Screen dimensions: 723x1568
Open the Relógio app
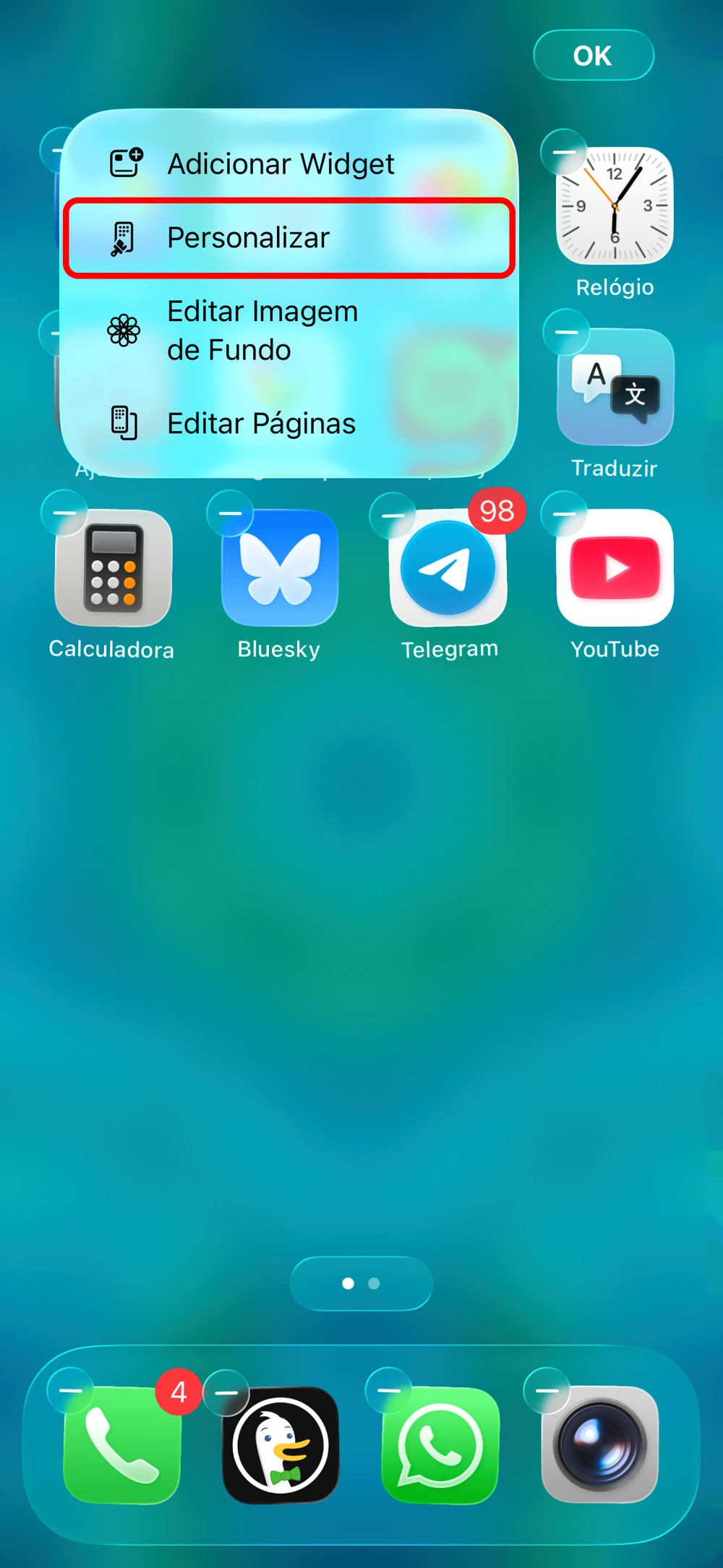click(615, 206)
